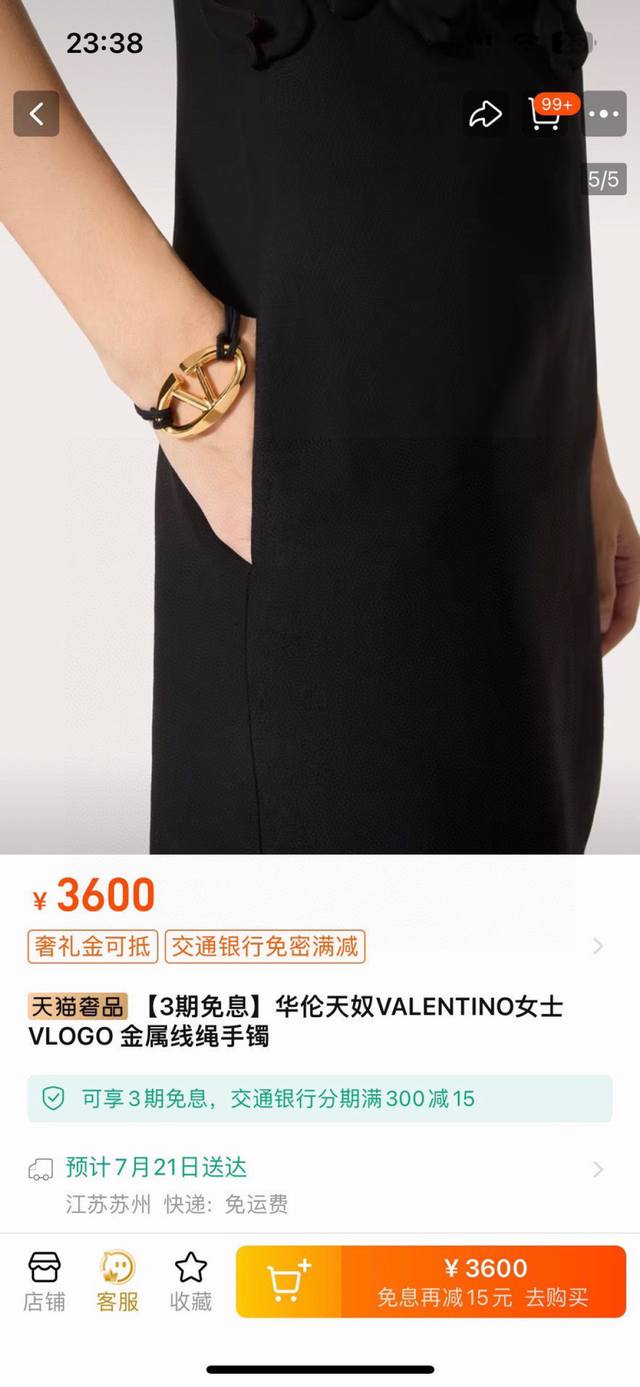Contact 客服 customer service
Screen dimensions: 640x1387
pyautogui.click(x=117, y=1281)
